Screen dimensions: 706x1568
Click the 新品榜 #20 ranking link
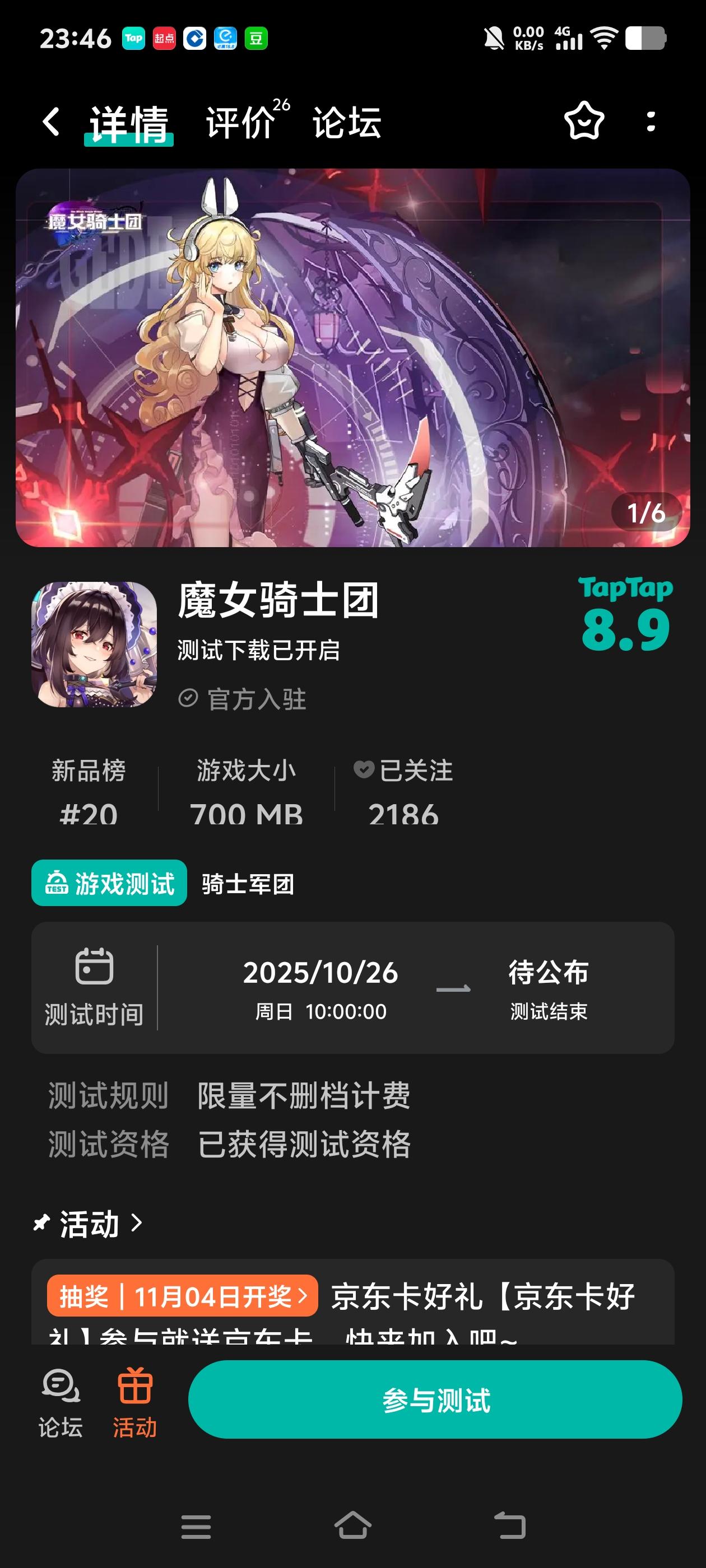tap(89, 791)
